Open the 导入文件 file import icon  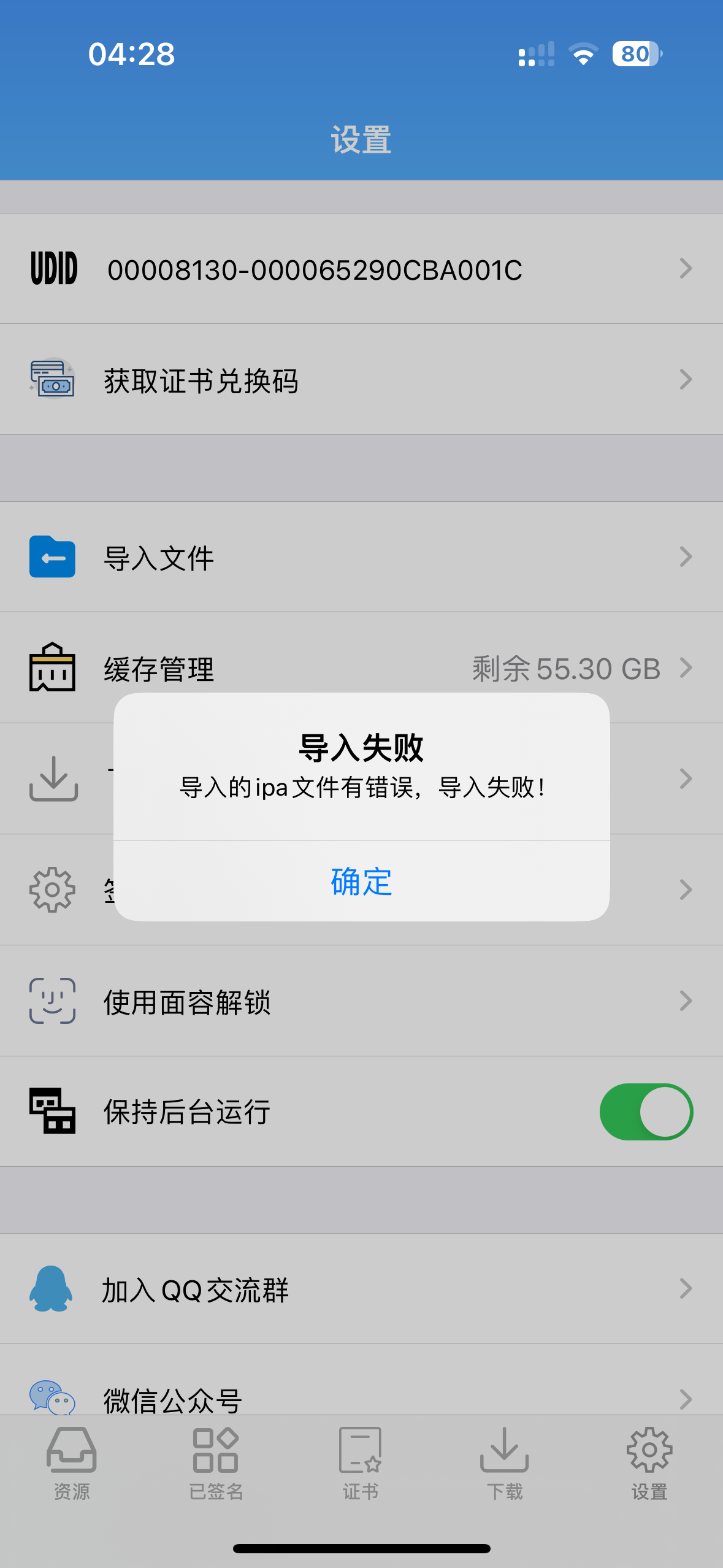(52, 557)
